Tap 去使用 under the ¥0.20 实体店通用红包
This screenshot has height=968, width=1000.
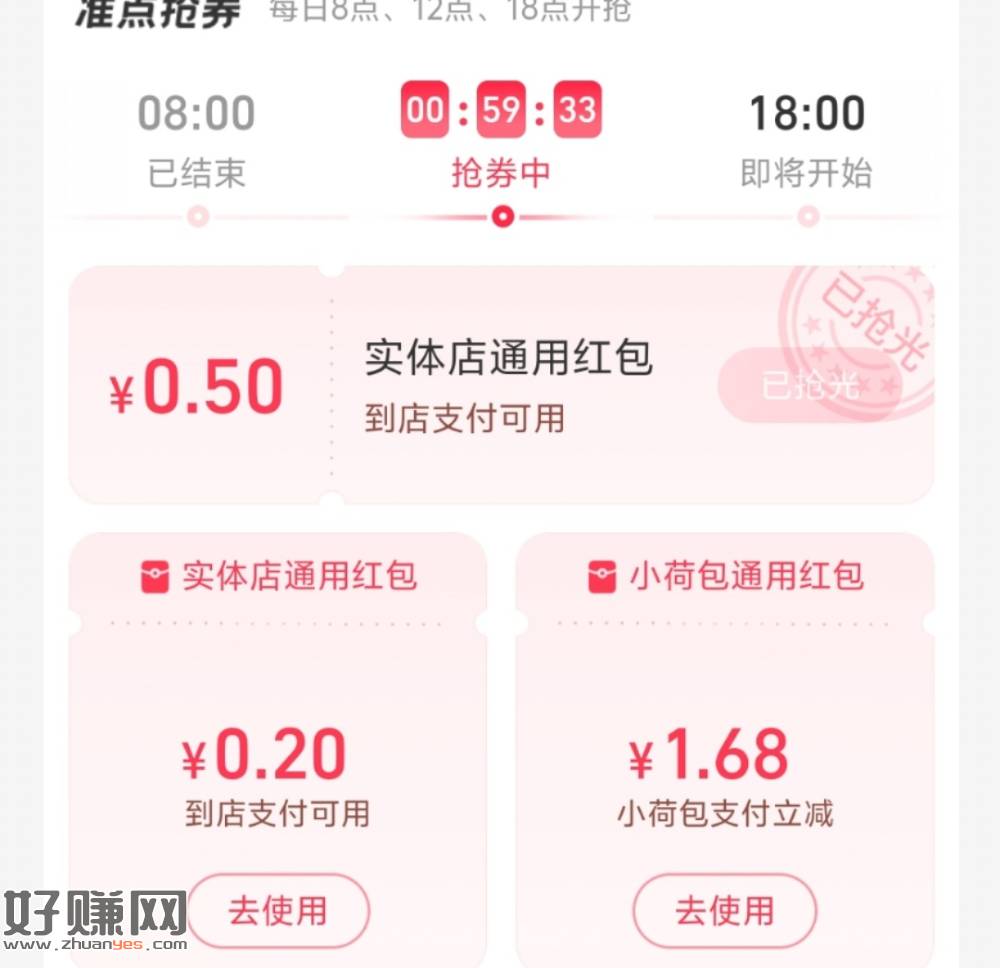point(278,911)
